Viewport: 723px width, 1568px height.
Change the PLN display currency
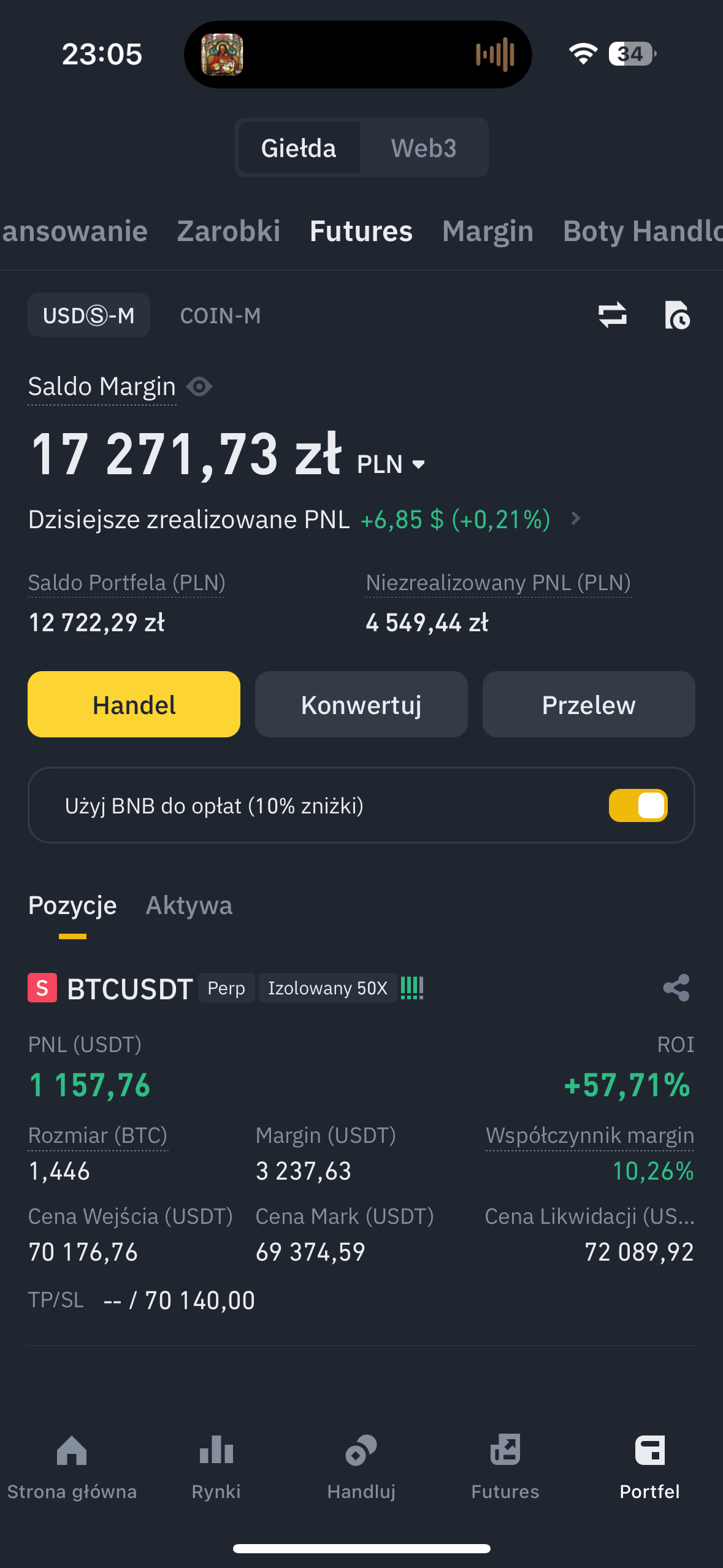(391, 464)
